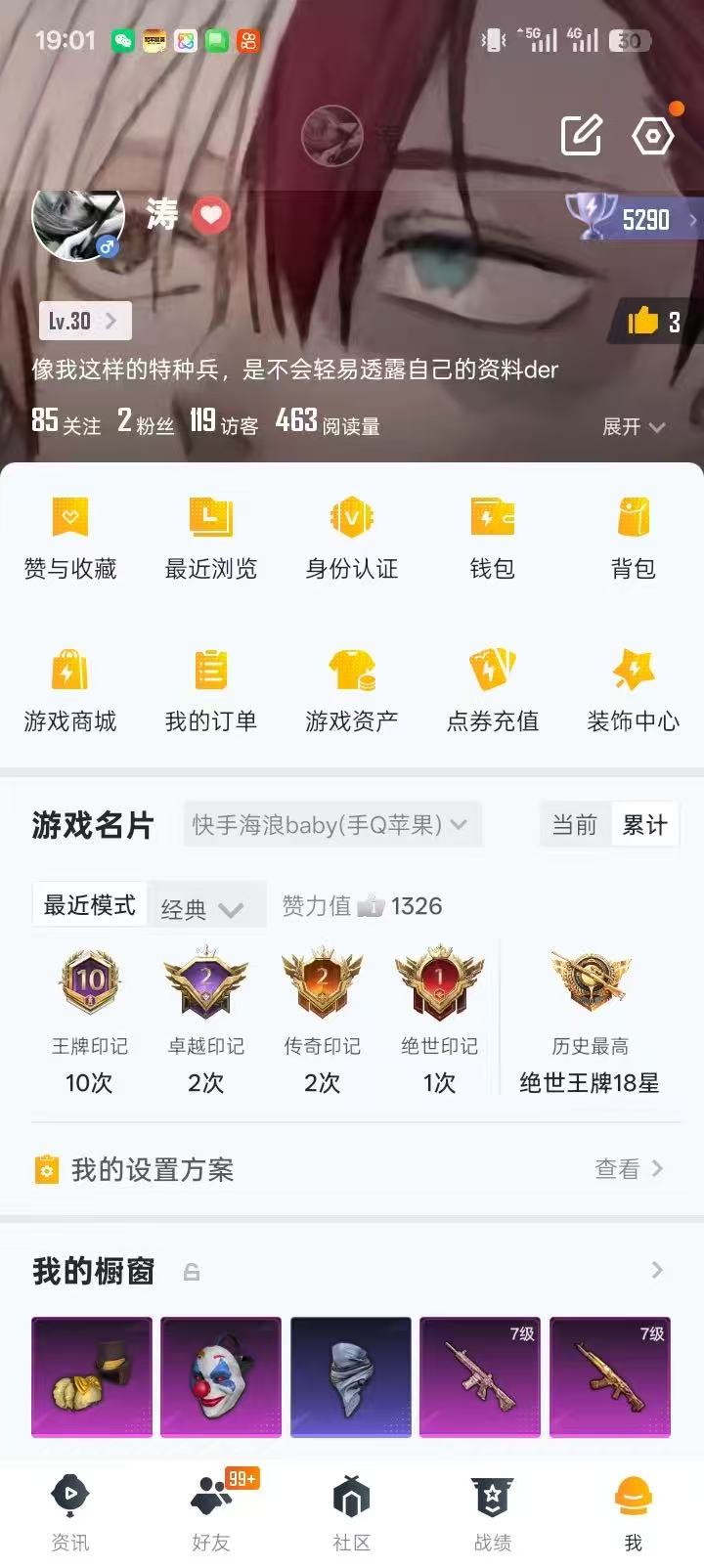This screenshot has width=704, height=1568.
Task: Open 我的订单
Action: (211, 692)
